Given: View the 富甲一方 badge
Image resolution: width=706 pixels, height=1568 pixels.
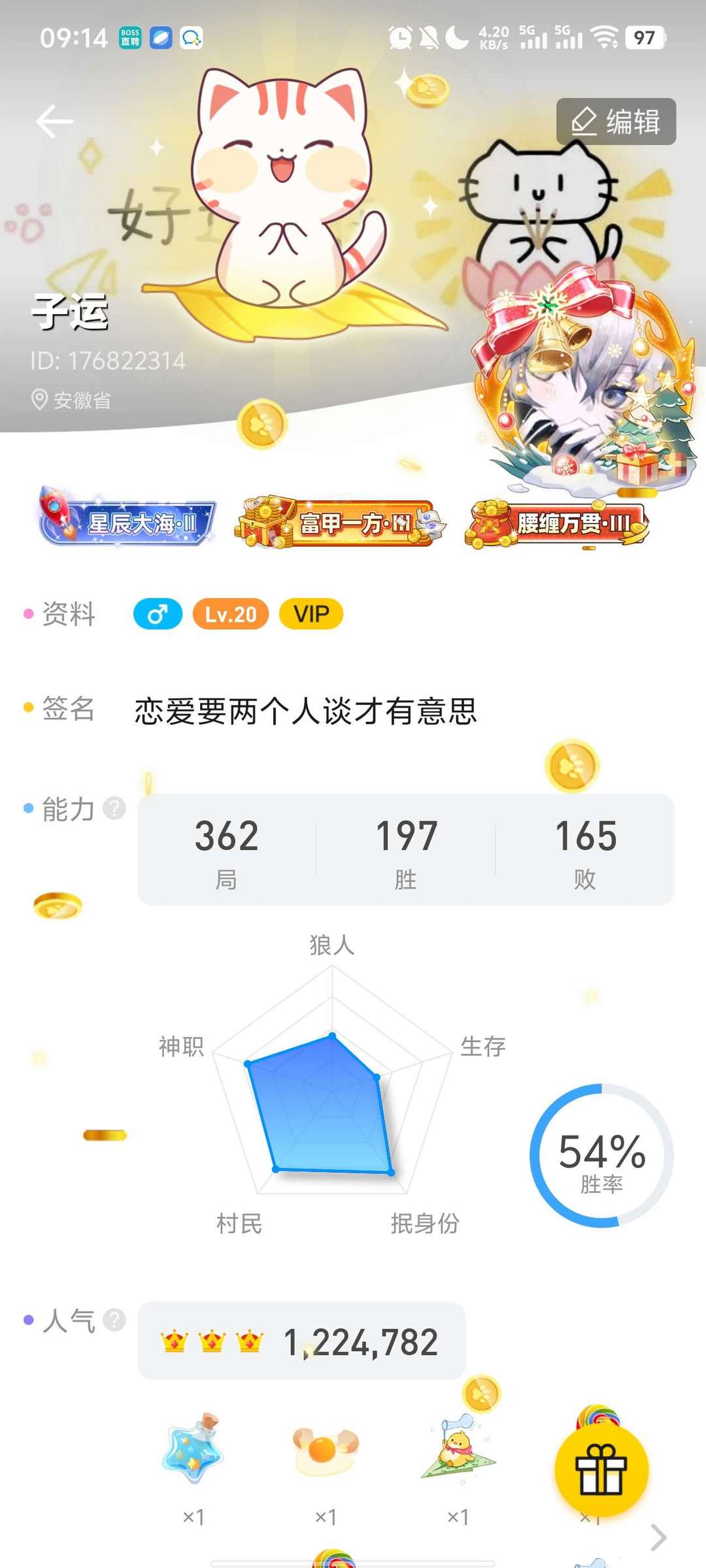Looking at the screenshot, I should coord(340,521).
